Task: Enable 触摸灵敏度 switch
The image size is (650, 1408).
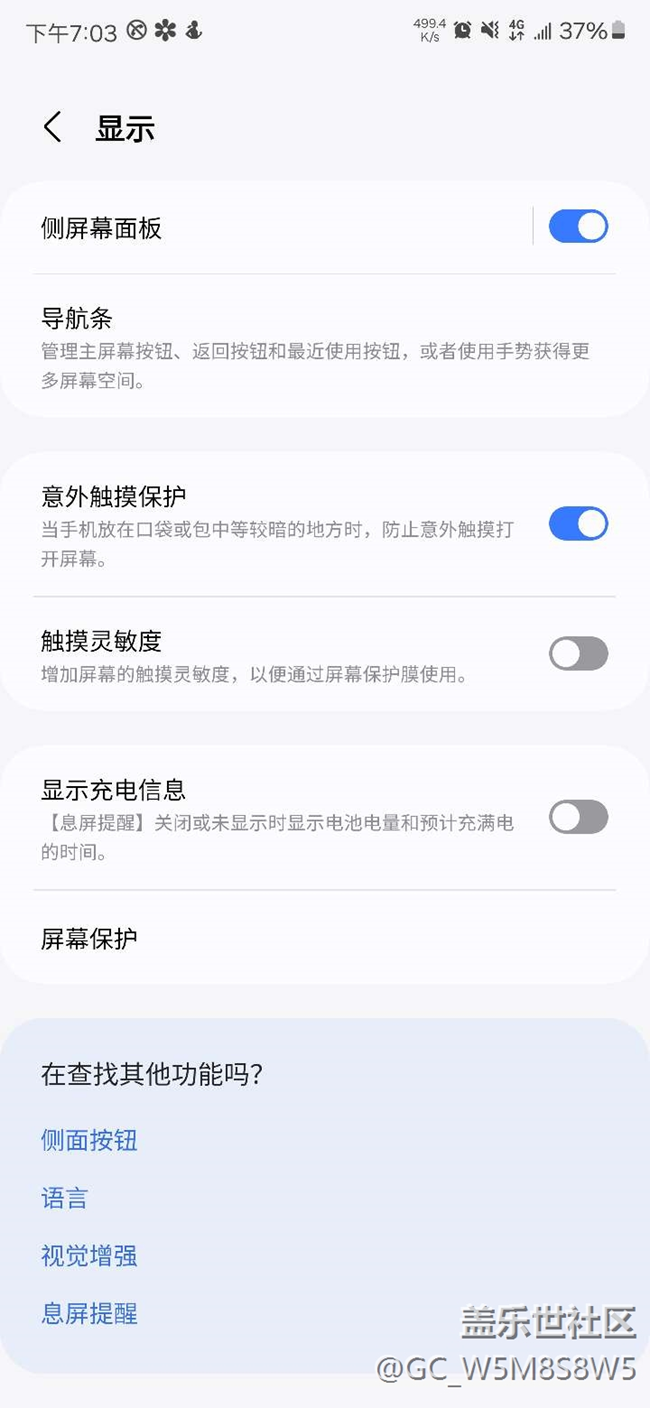Action: tap(578, 654)
